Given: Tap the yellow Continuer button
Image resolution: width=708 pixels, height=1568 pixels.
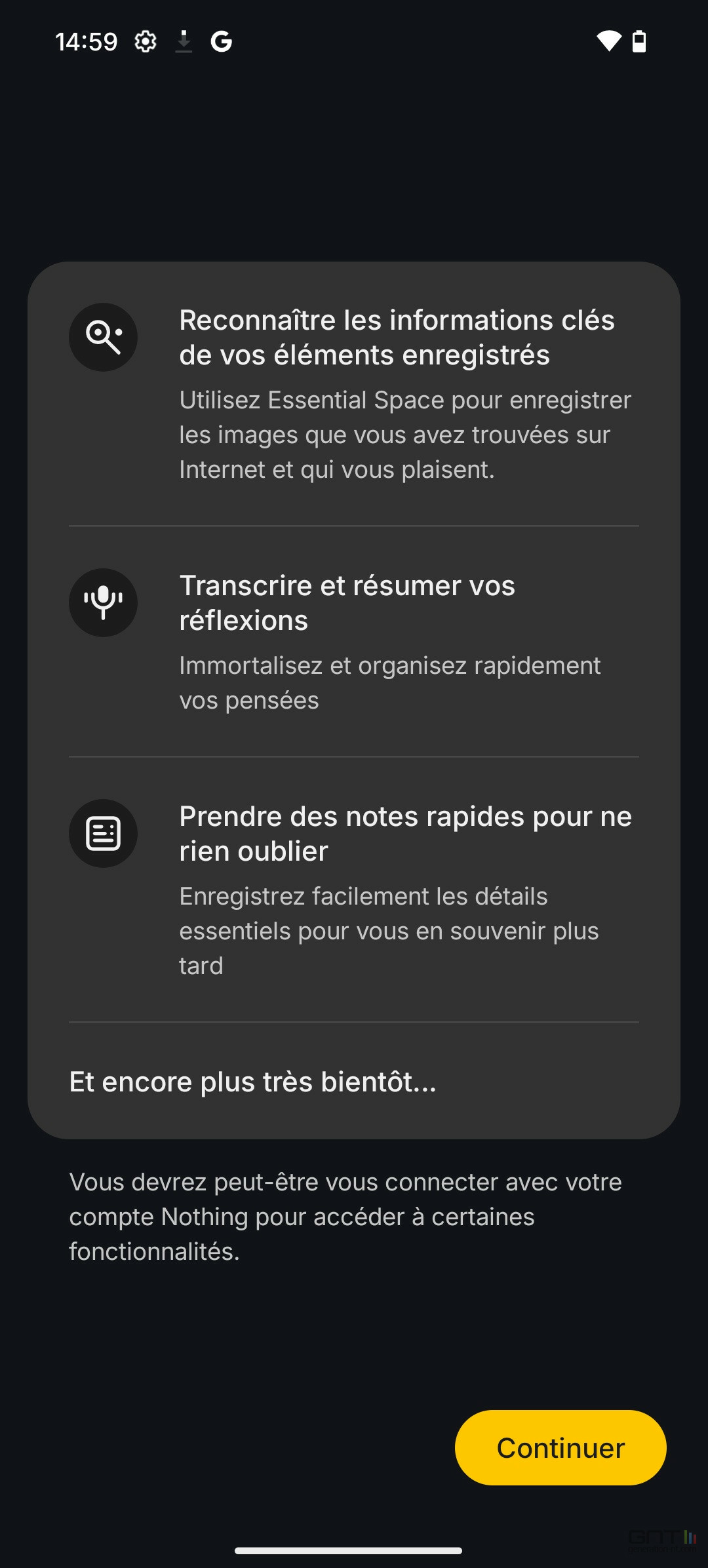Looking at the screenshot, I should tap(560, 1447).
